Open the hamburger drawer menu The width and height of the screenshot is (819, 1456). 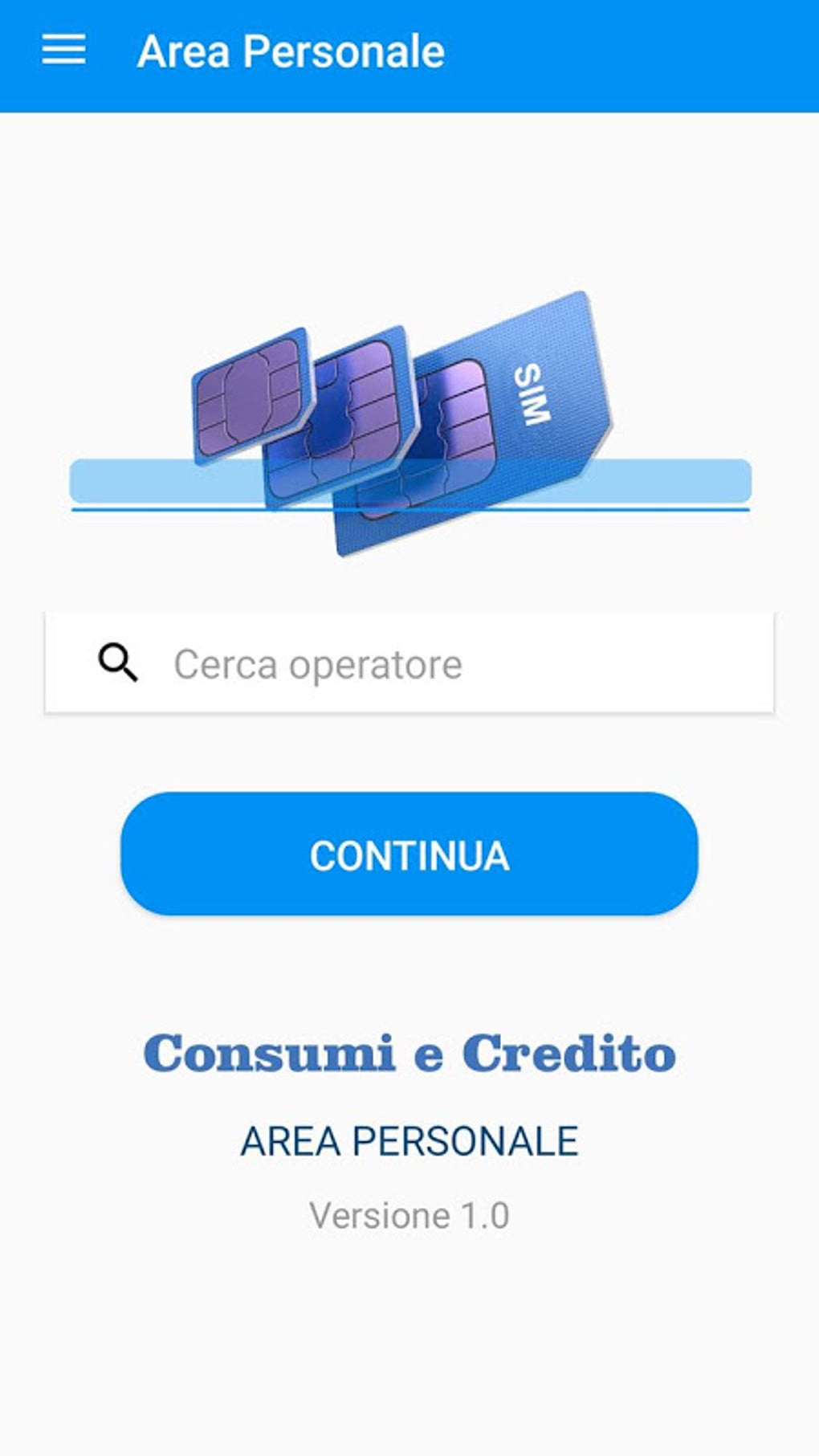(63, 50)
